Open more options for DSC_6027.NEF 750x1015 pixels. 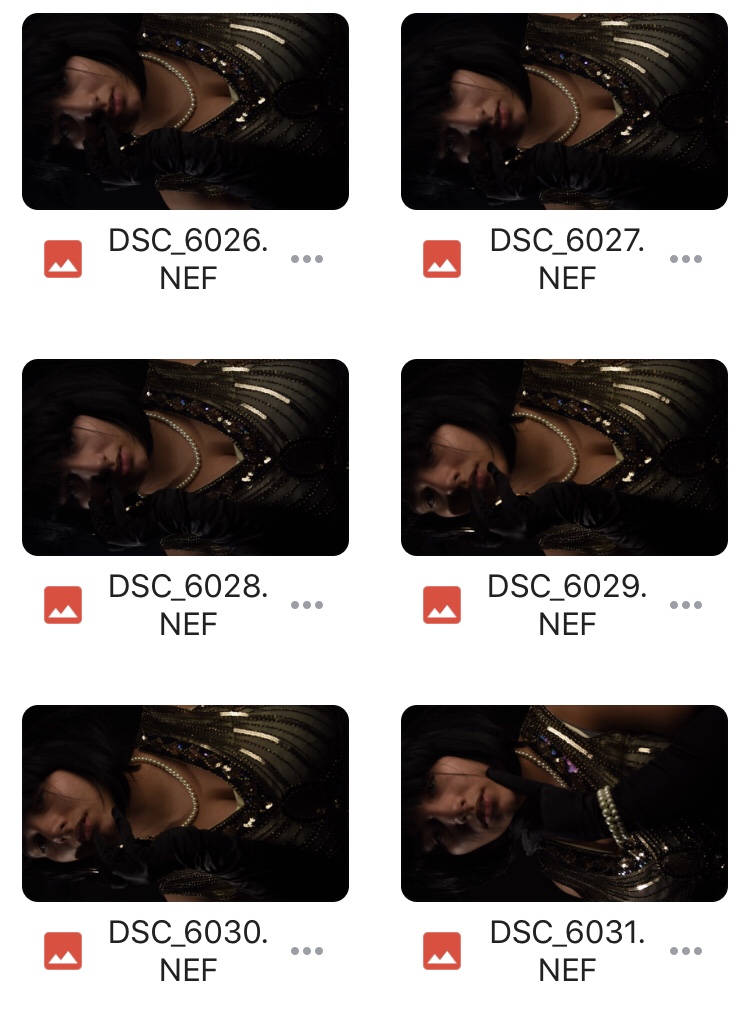click(x=686, y=259)
